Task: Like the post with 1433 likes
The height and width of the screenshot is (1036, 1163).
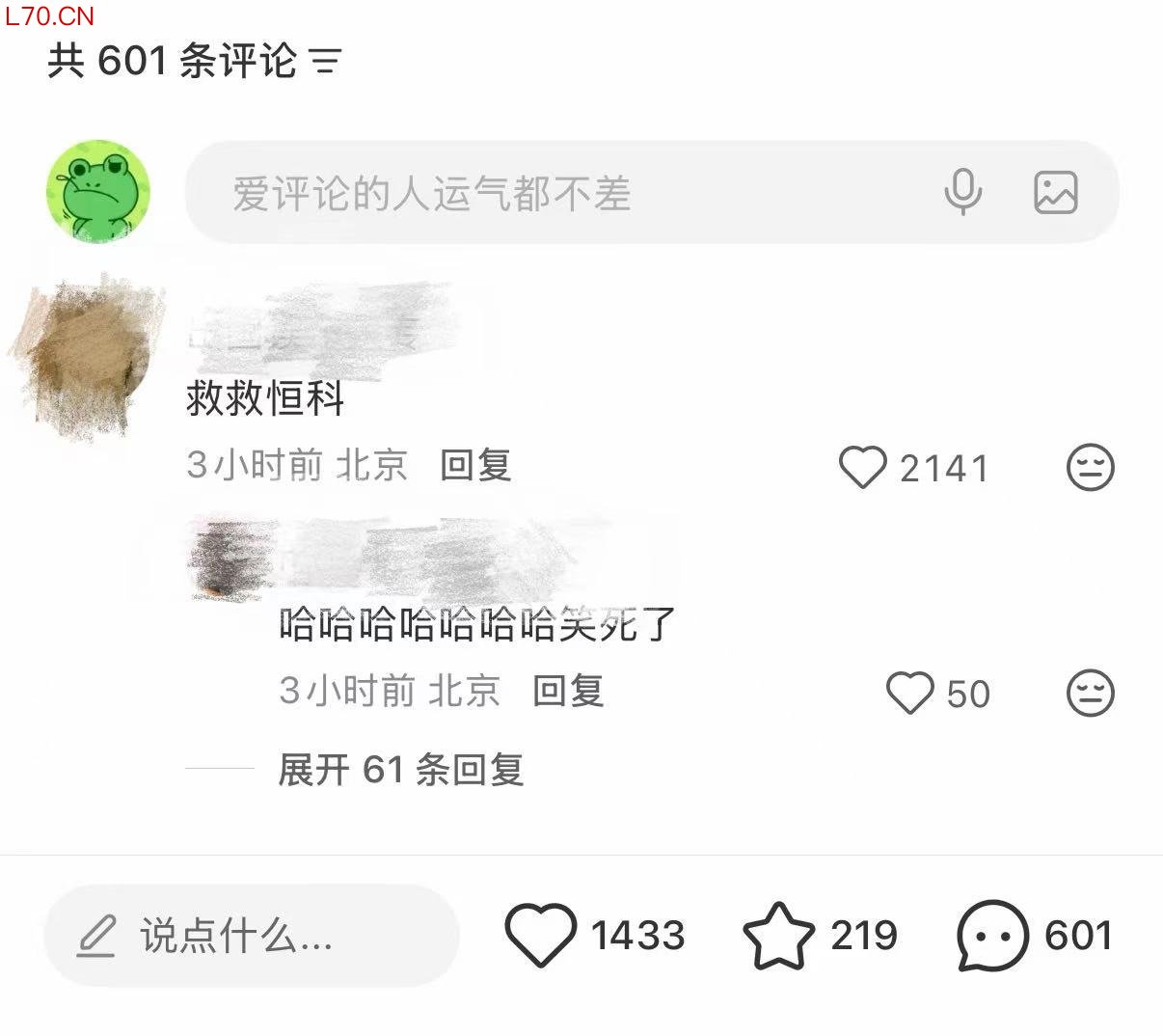Action: click(x=541, y=935)
